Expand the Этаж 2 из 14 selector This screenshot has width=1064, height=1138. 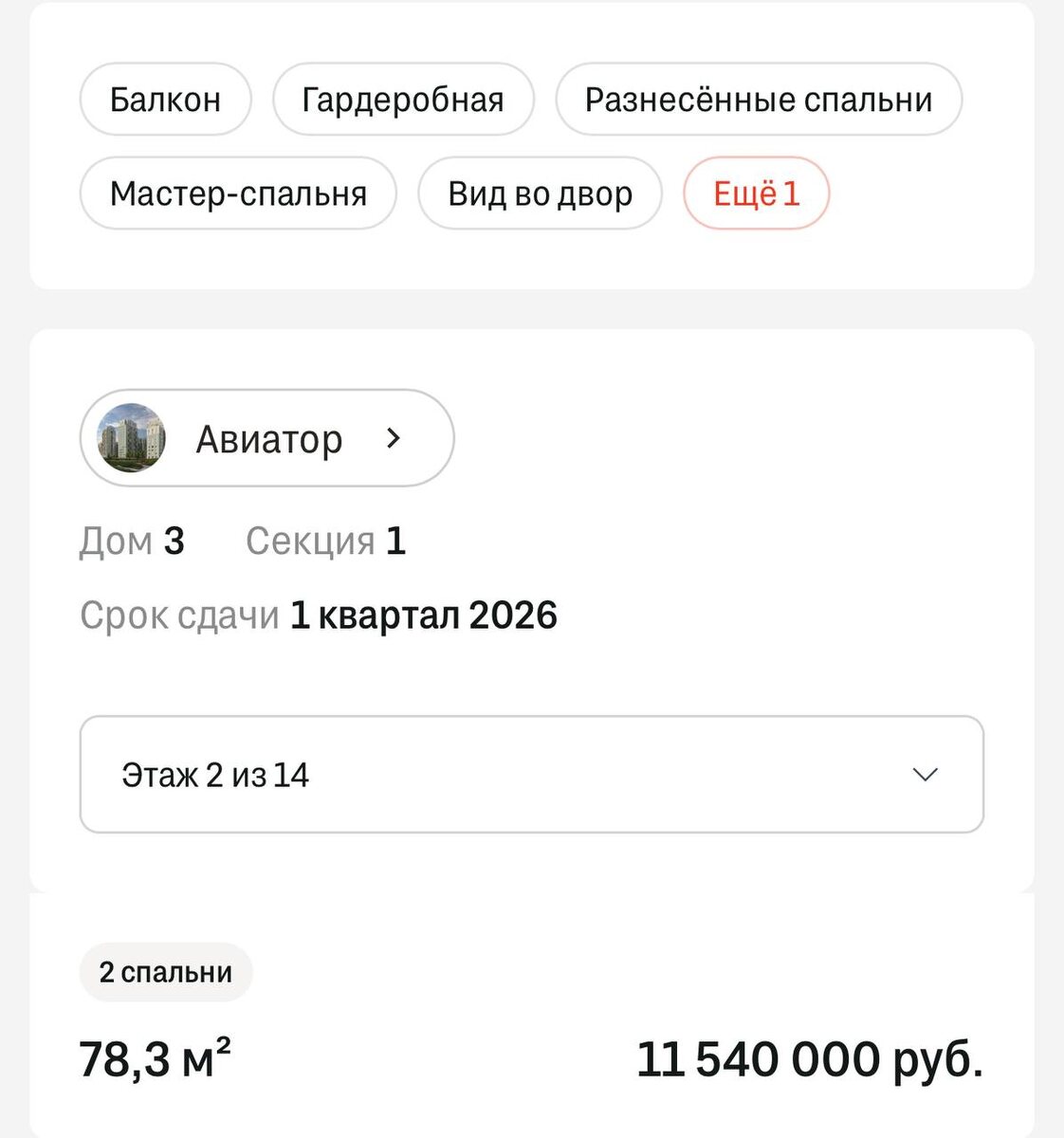(x=532, y=774)
